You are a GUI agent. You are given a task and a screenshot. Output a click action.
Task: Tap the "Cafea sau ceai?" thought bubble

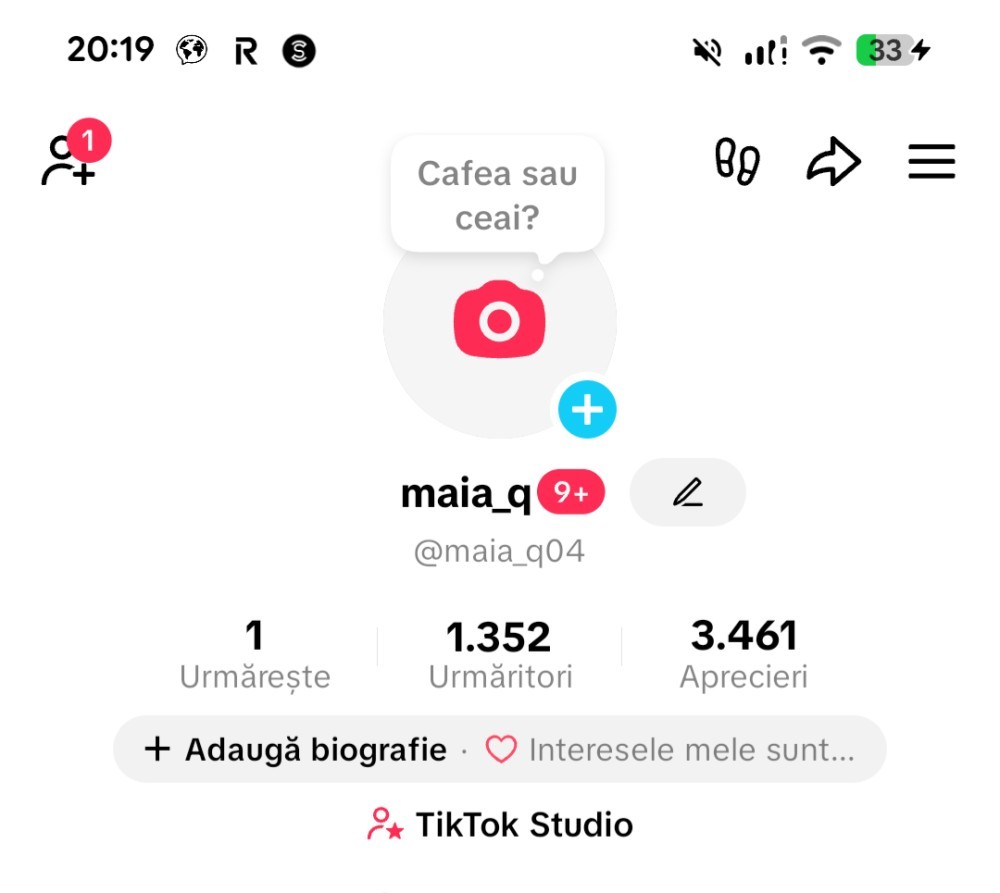497,194
